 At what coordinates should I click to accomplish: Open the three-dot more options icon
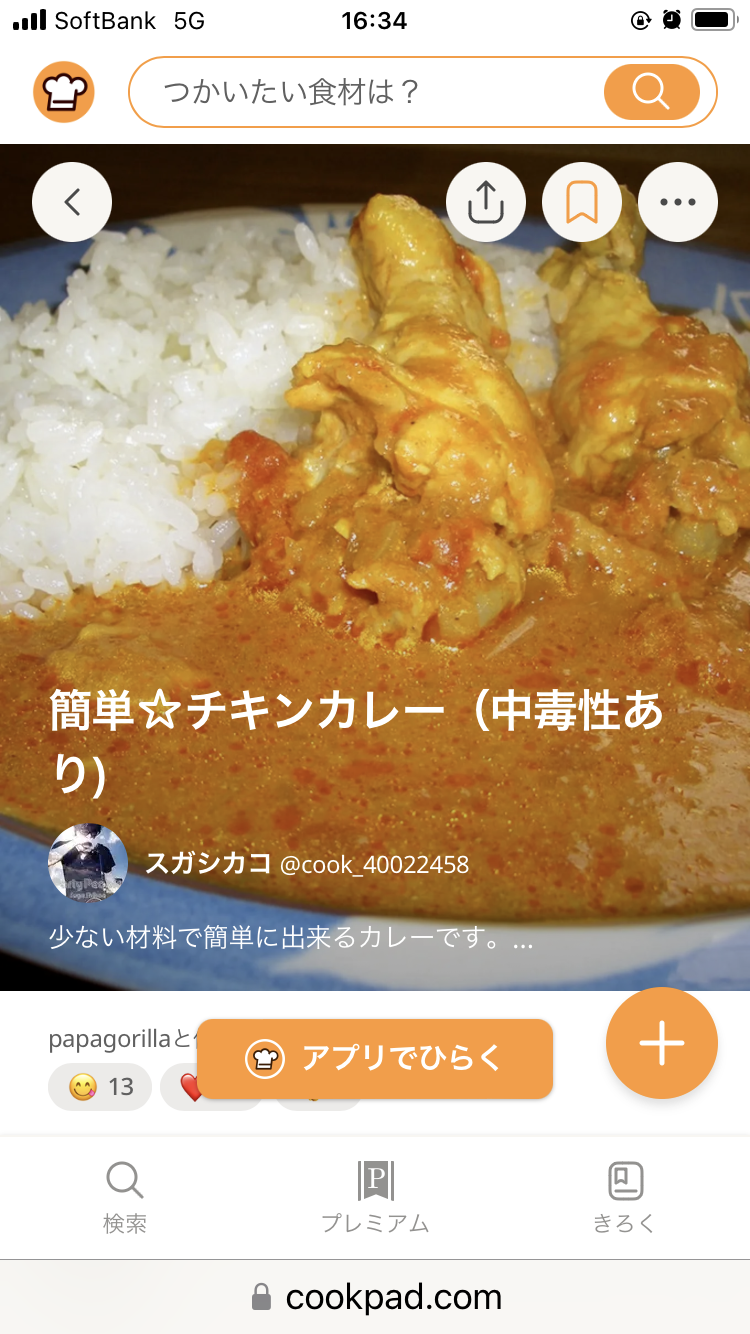coord(678,201)
